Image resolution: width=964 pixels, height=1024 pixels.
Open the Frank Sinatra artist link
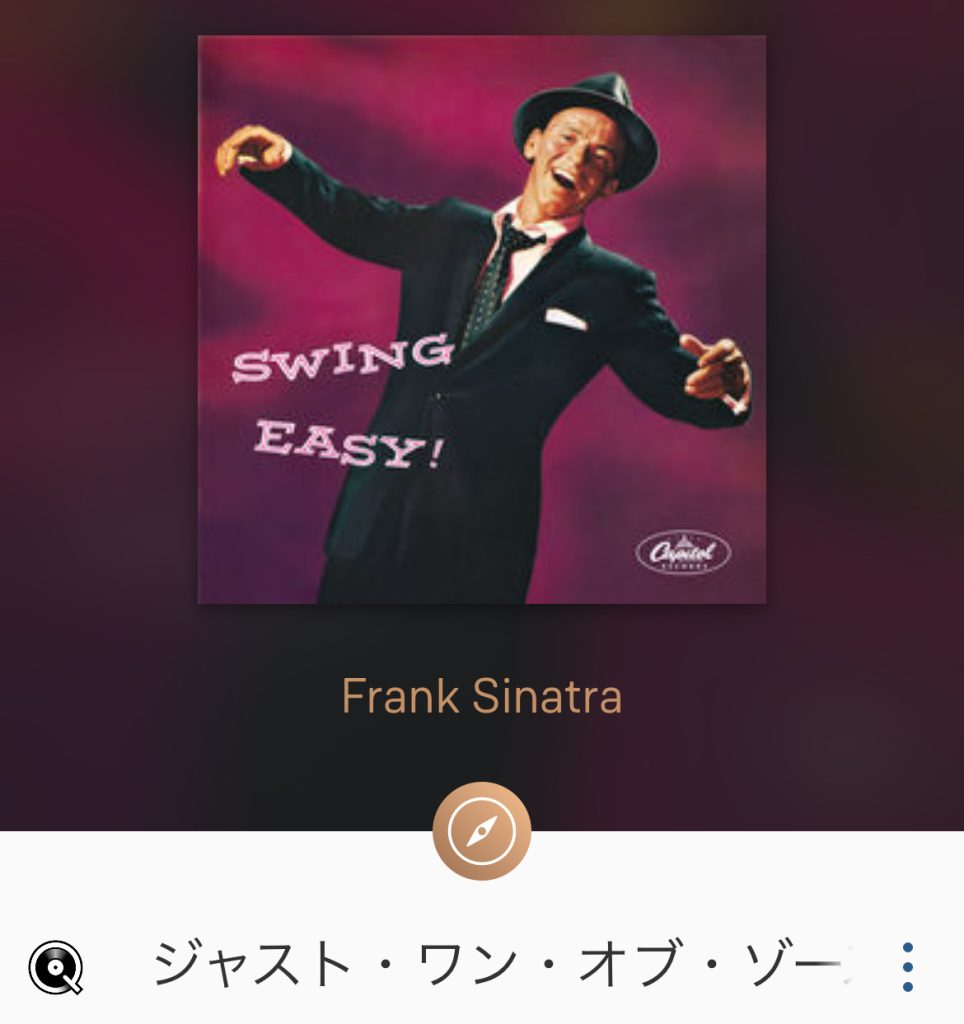[x=481, y=697]
